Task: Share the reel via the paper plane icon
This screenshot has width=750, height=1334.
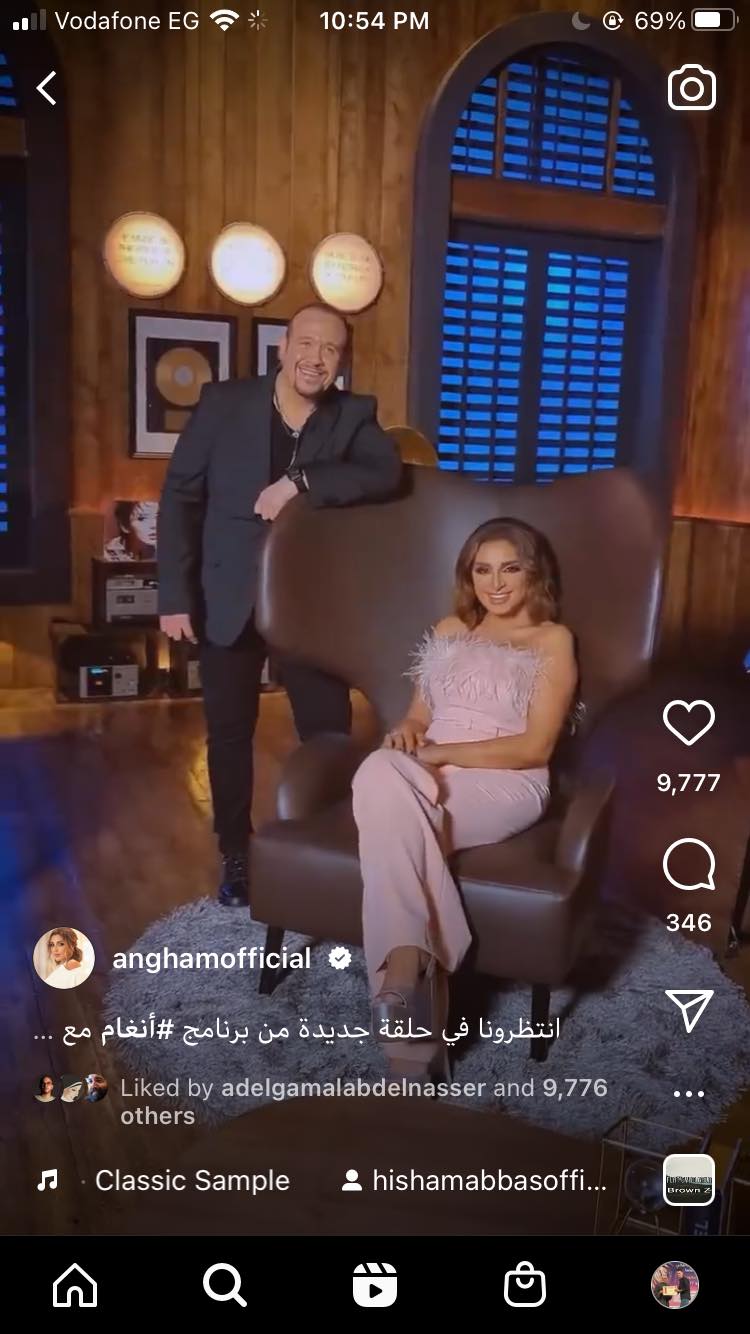Action: point(689,1011)
